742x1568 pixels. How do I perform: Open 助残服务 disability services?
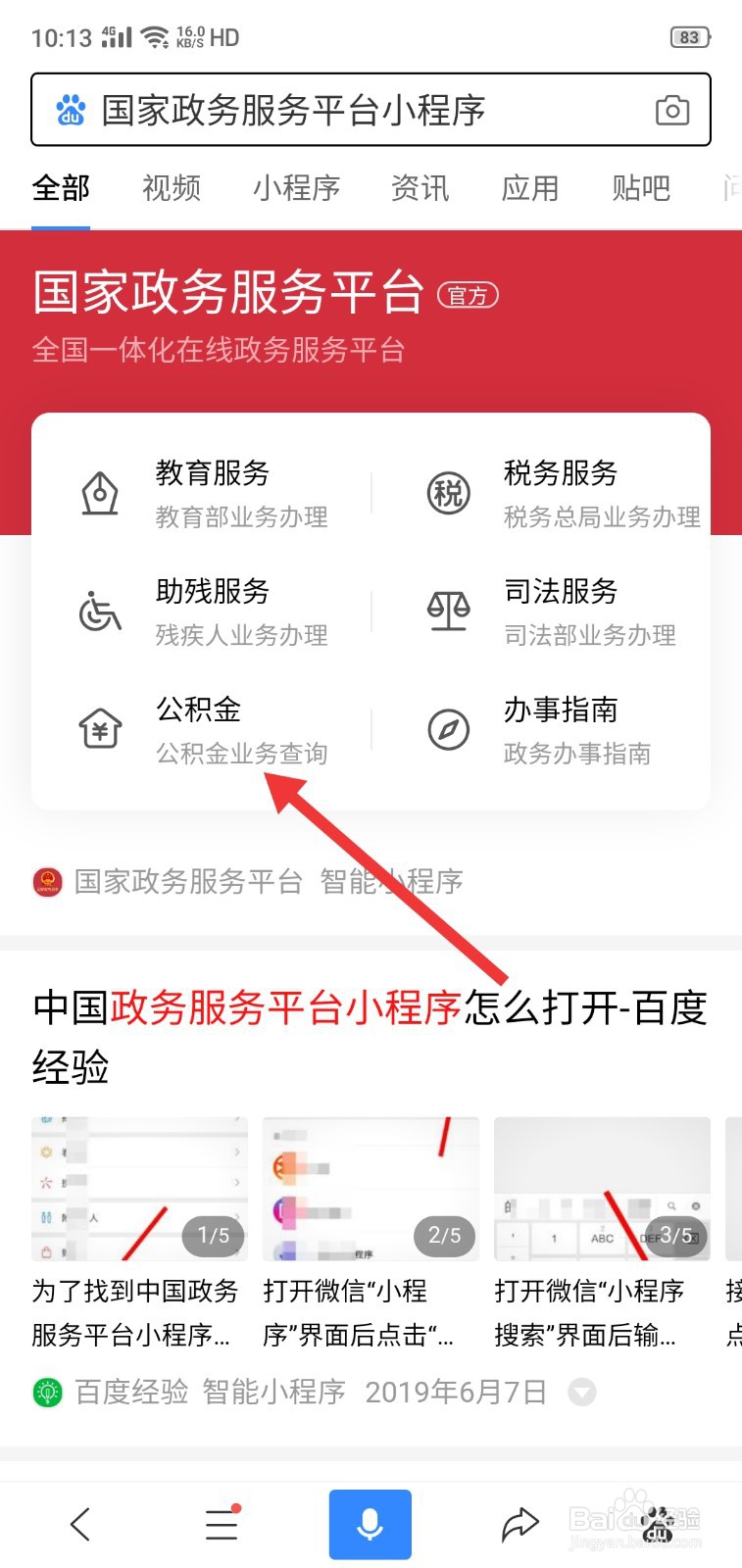tap(99, 611)
